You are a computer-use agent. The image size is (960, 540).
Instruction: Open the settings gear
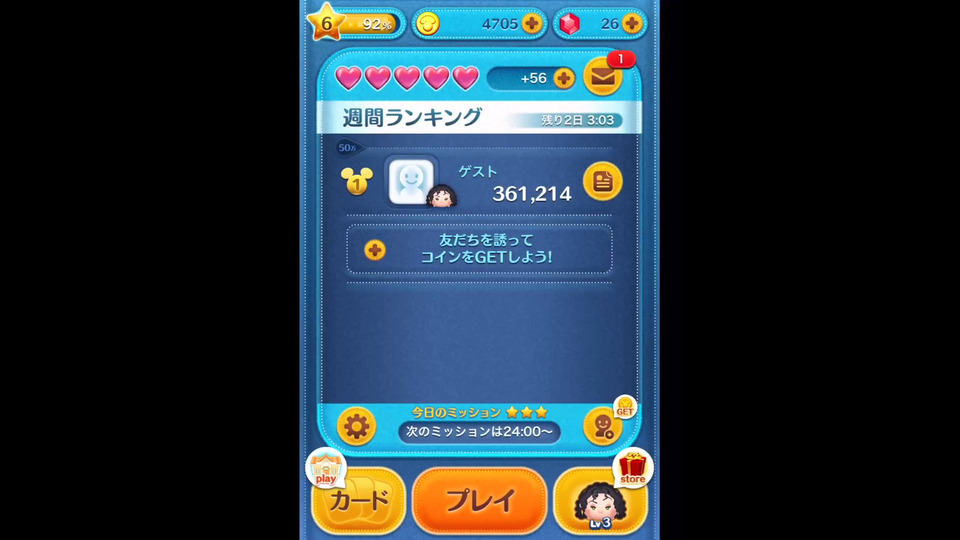tap(356, 427)
